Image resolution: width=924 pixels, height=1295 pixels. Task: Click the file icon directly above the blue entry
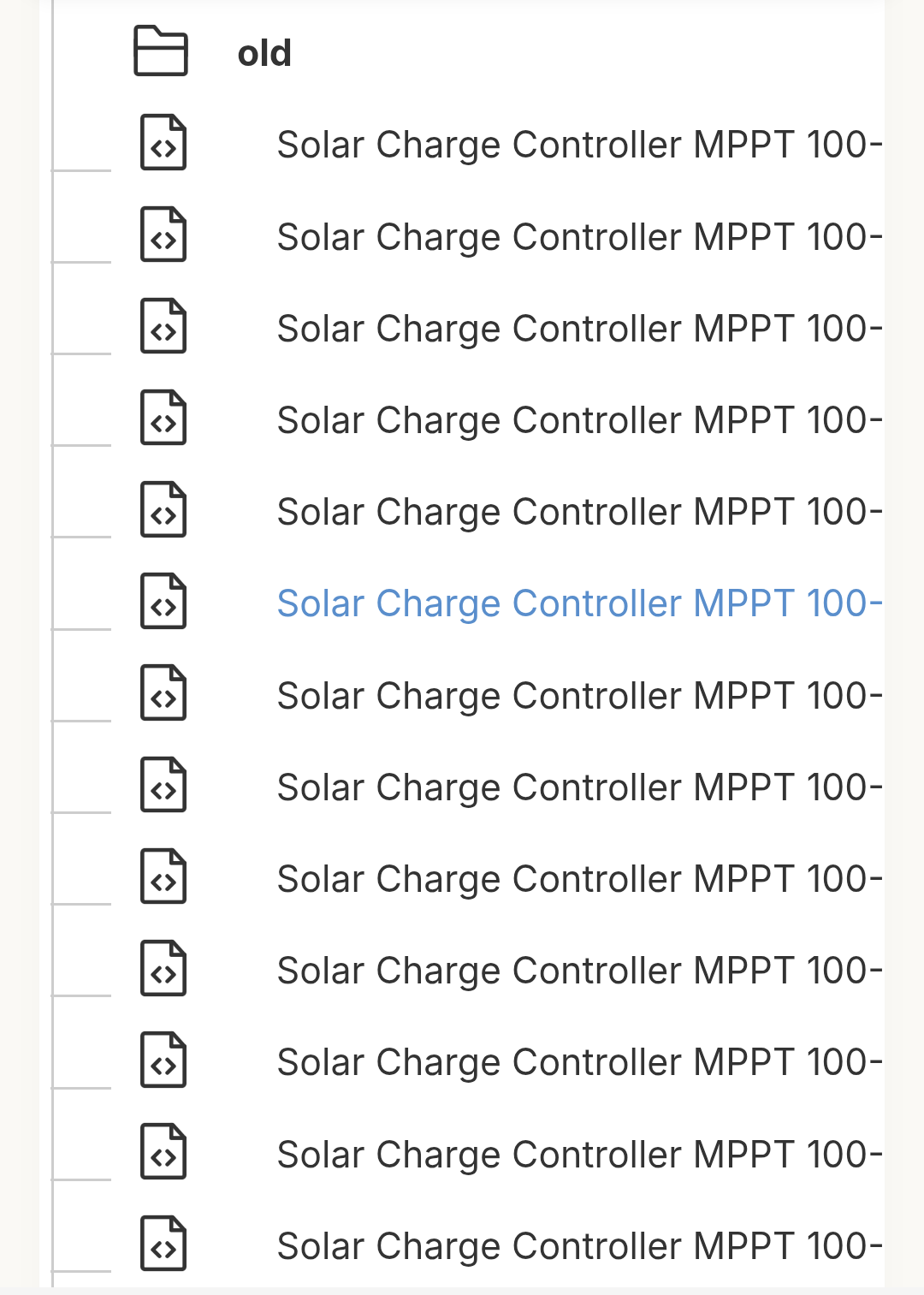(x=163, y=510)
